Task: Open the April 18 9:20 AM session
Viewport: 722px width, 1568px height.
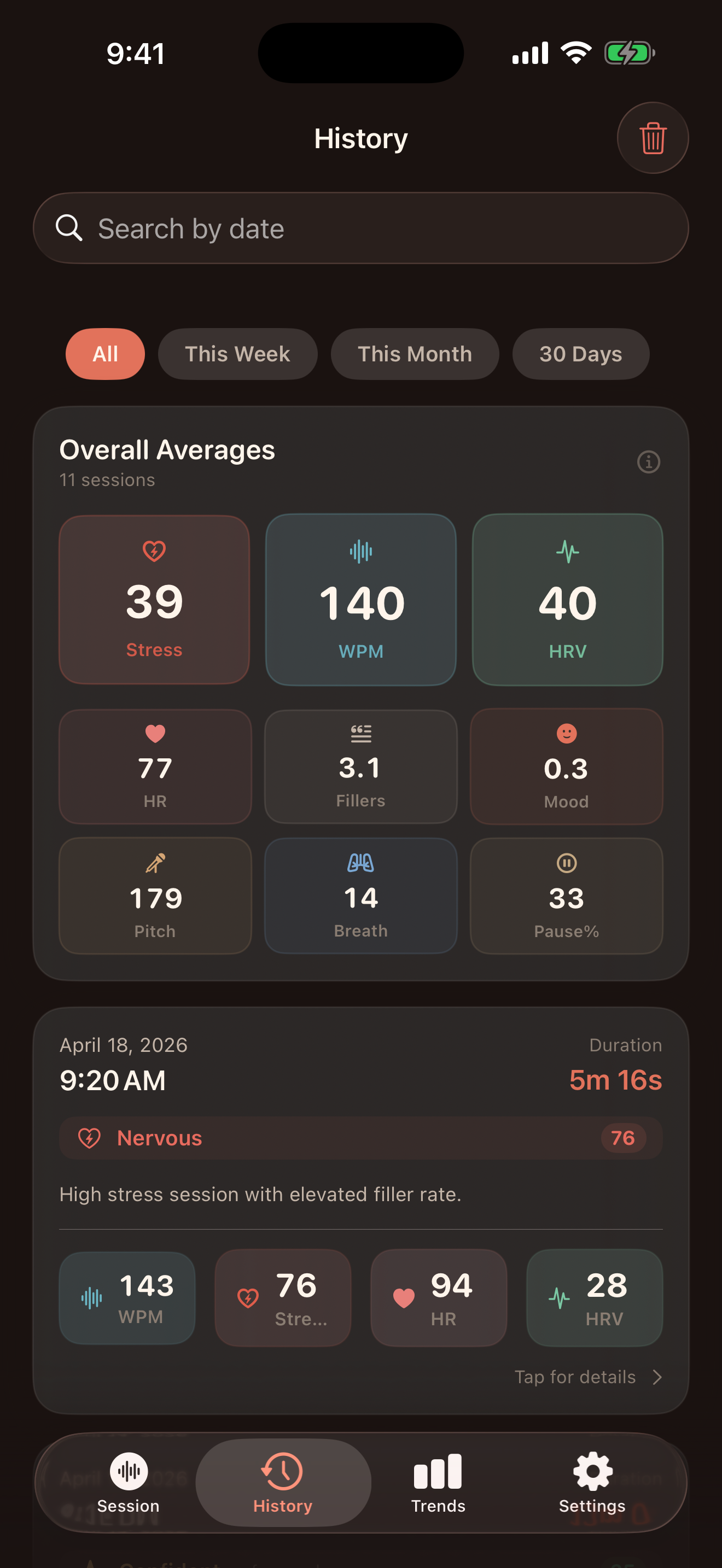Action: [360, 1072]
